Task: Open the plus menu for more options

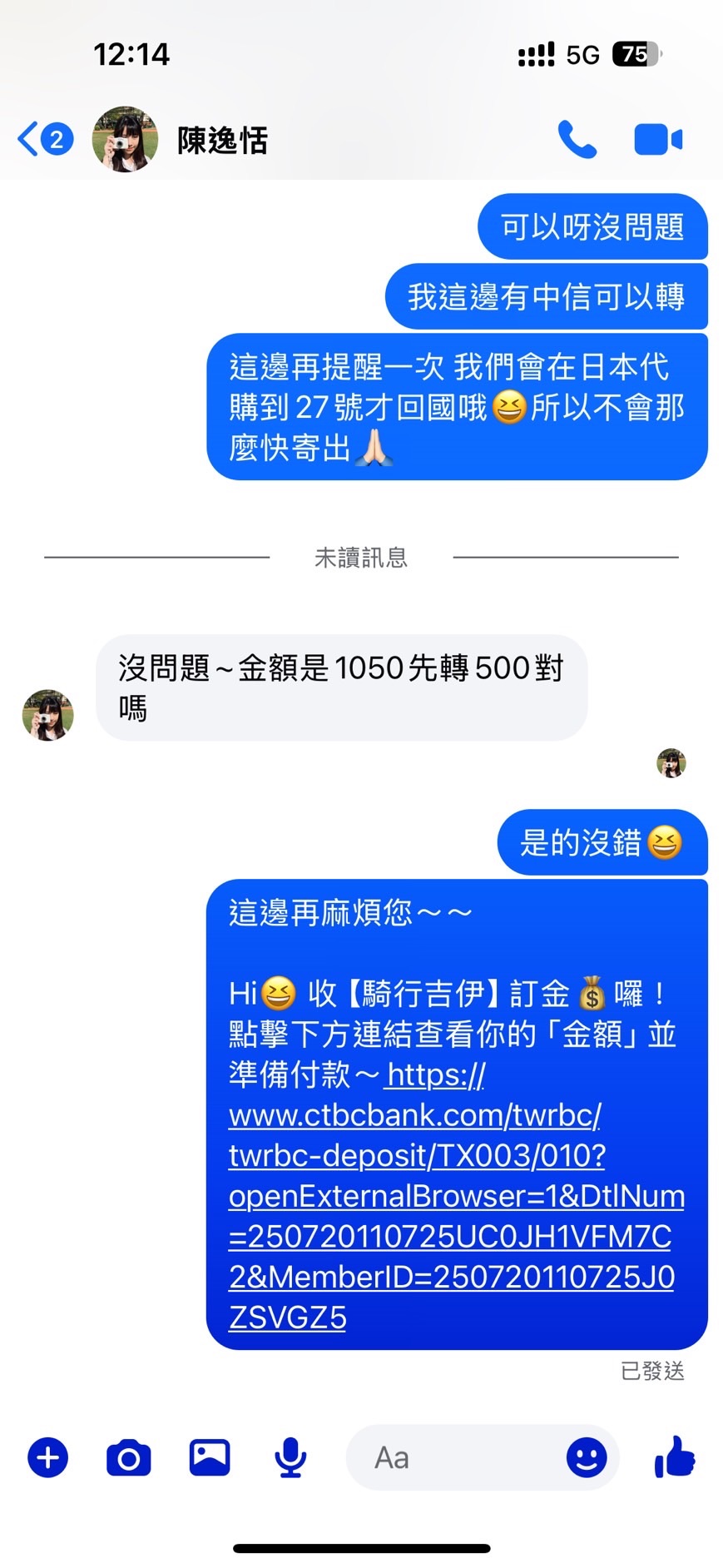Action: coord(48,1457)
